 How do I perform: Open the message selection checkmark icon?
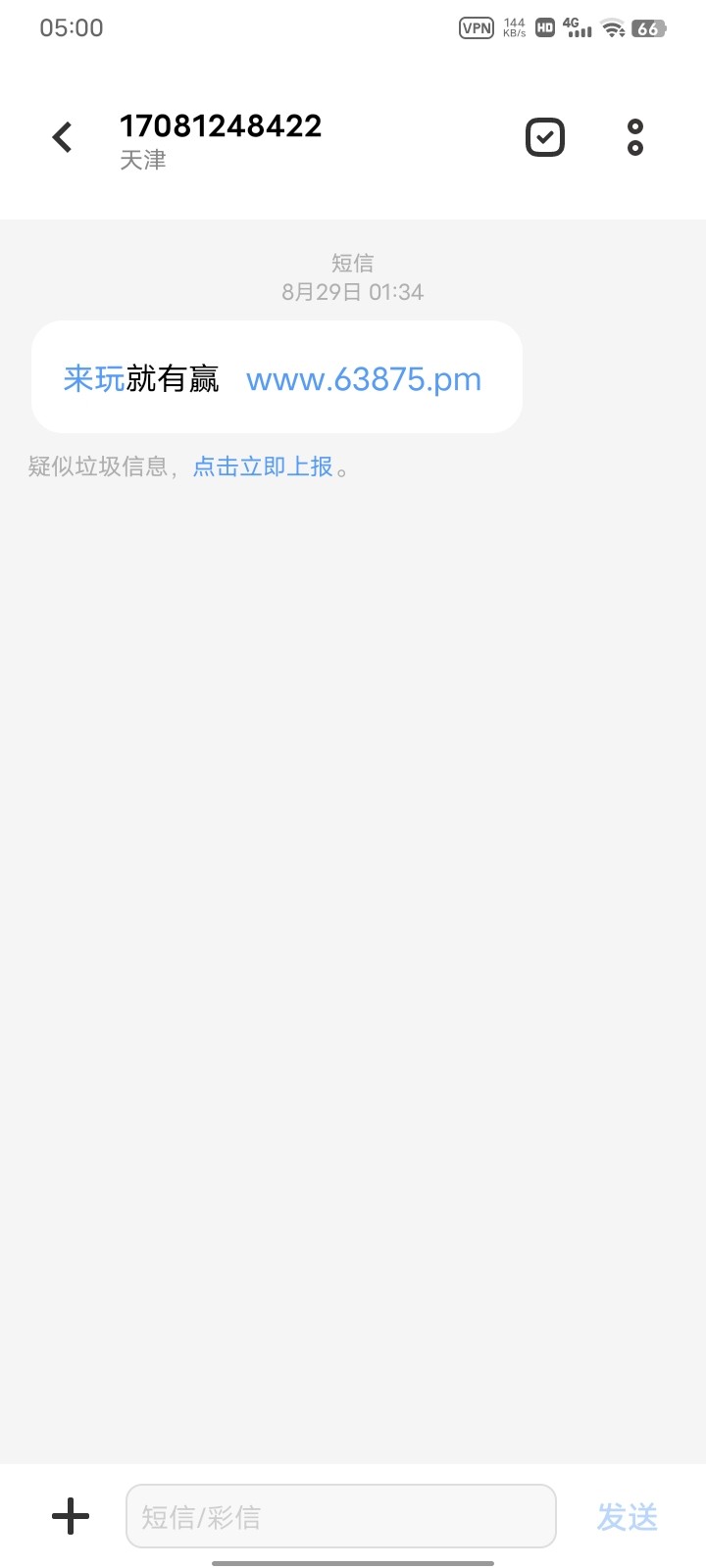click(x=545, y=137)
